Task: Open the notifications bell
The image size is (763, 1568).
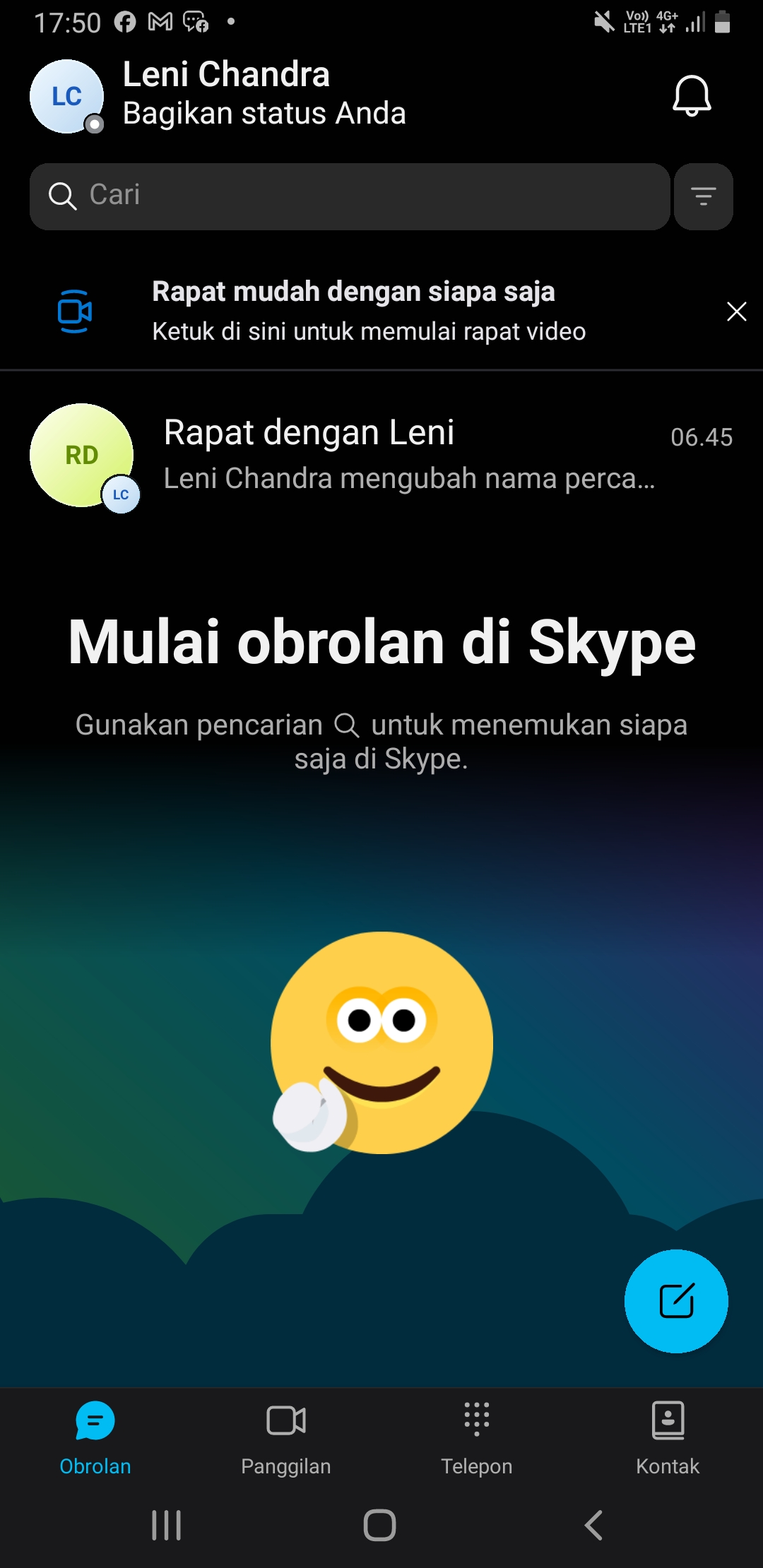Action: pyautogui.click(x=691, y=96)
